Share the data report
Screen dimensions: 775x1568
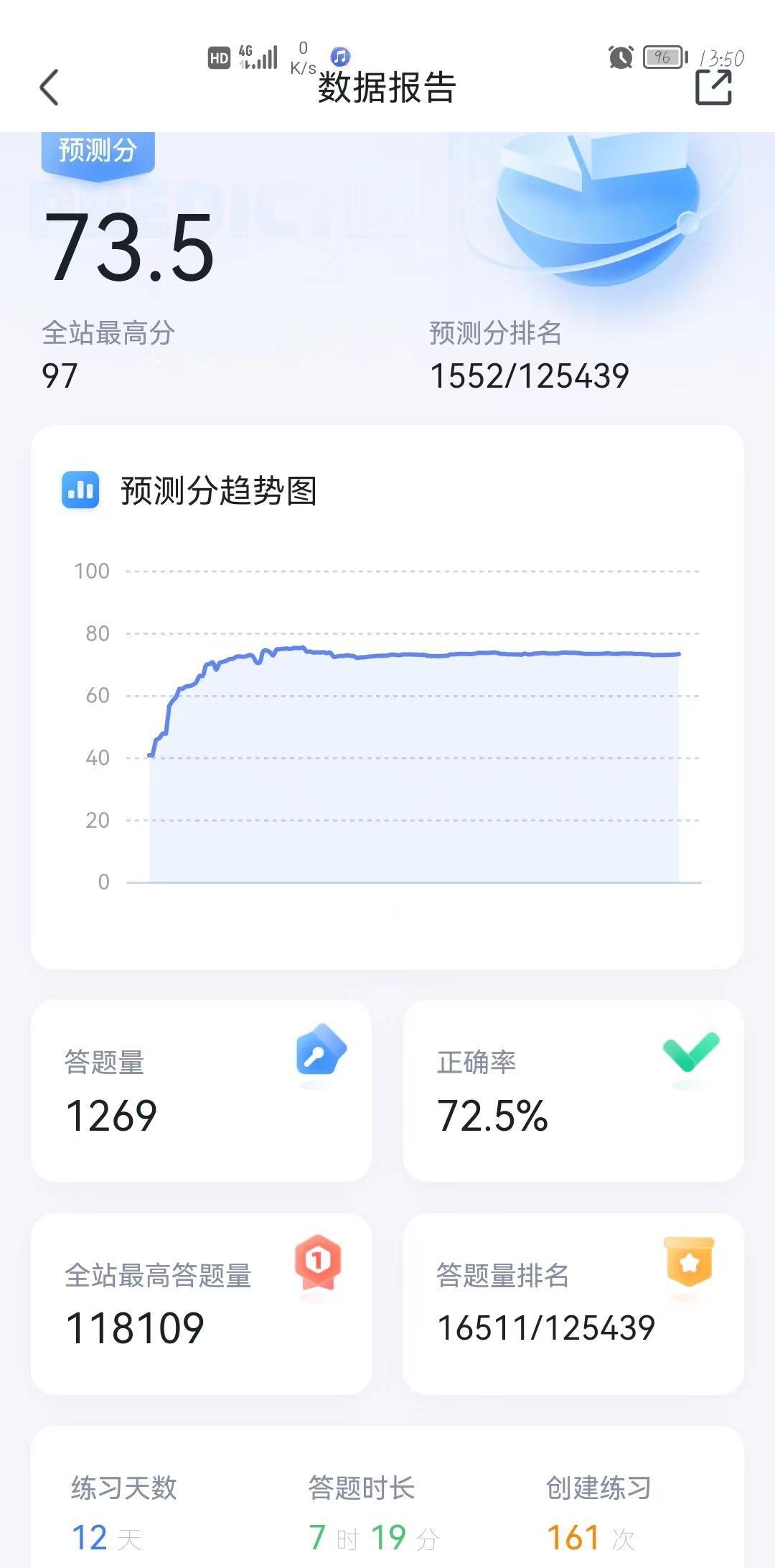pyautogui.click(x=714, y=88)
